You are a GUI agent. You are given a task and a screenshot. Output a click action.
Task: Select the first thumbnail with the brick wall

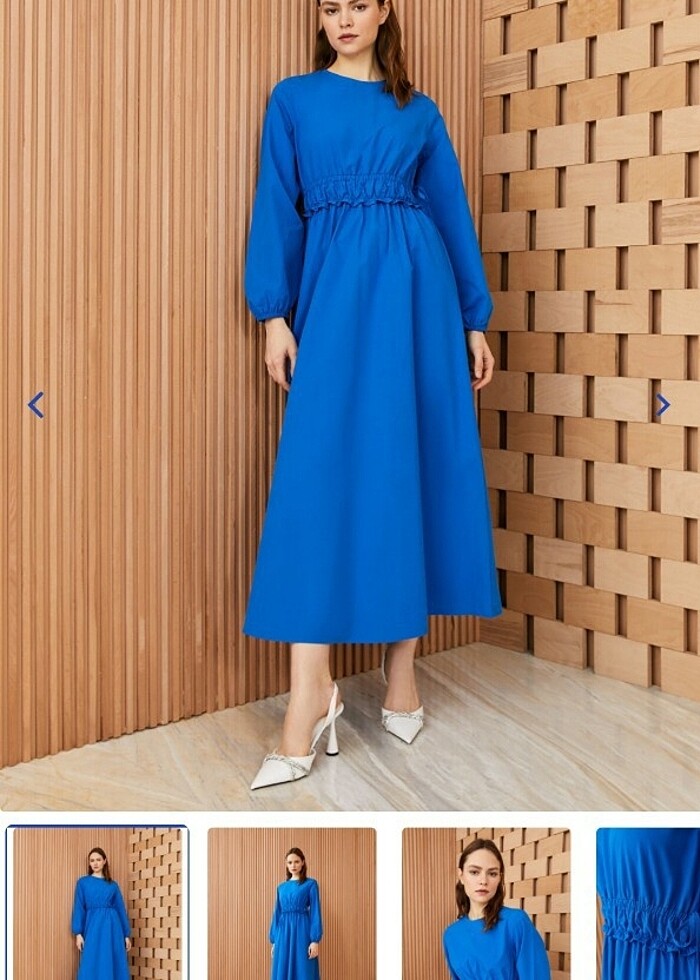[97, 903]
